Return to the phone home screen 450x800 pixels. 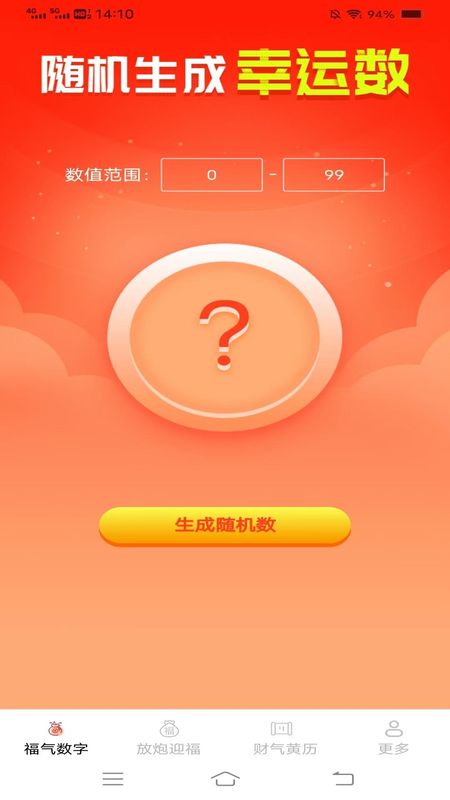click(225, 779)
